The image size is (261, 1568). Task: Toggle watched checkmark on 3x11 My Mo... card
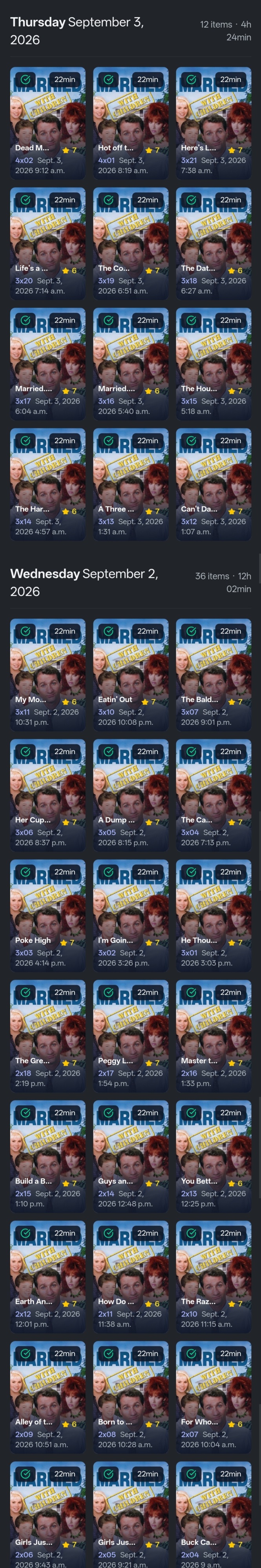25,631
